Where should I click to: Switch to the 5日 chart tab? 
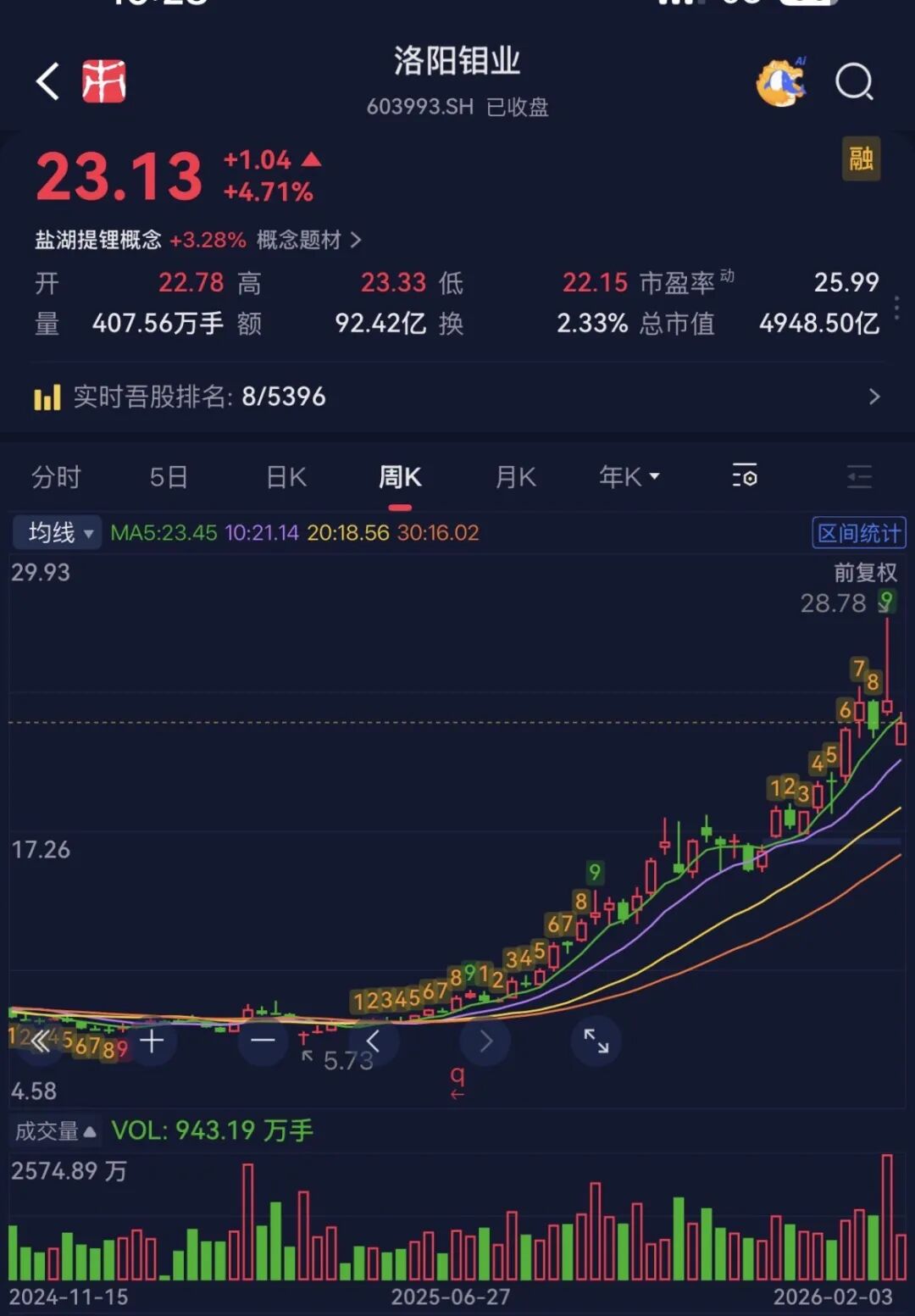coord(169,477)
